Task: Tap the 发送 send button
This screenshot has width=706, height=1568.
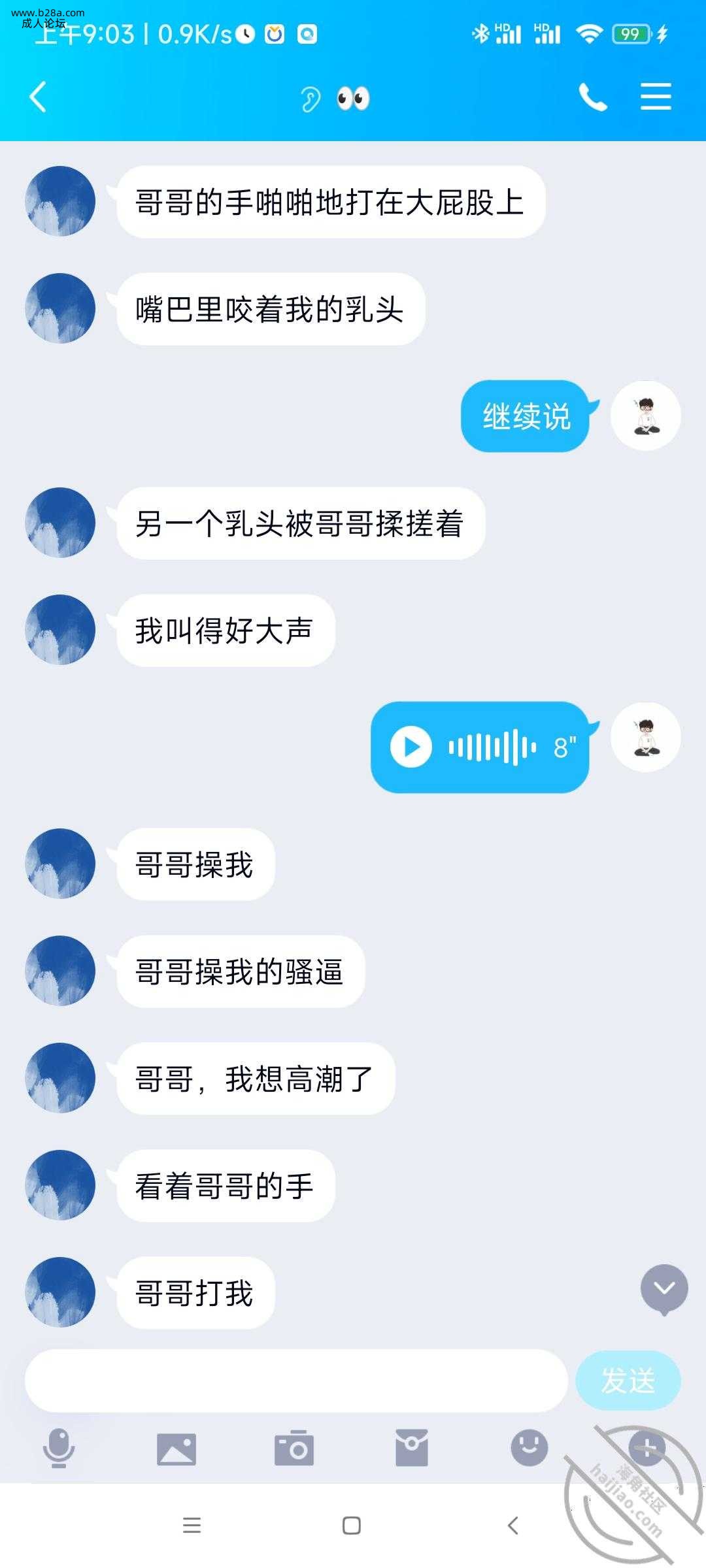Action: (x=628, y=1380)
